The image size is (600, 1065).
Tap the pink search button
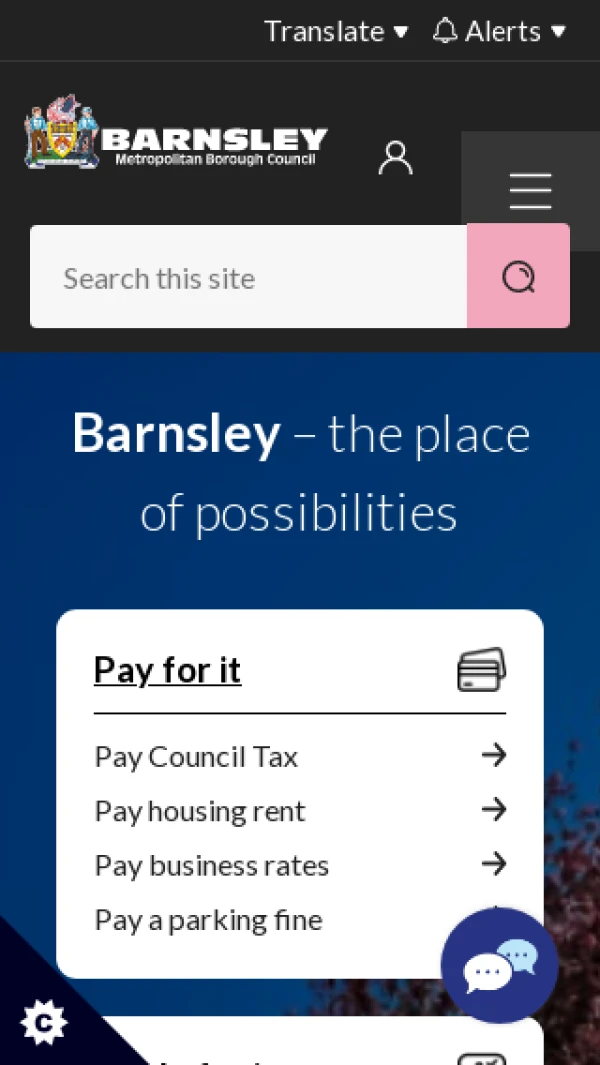point(518,277)
